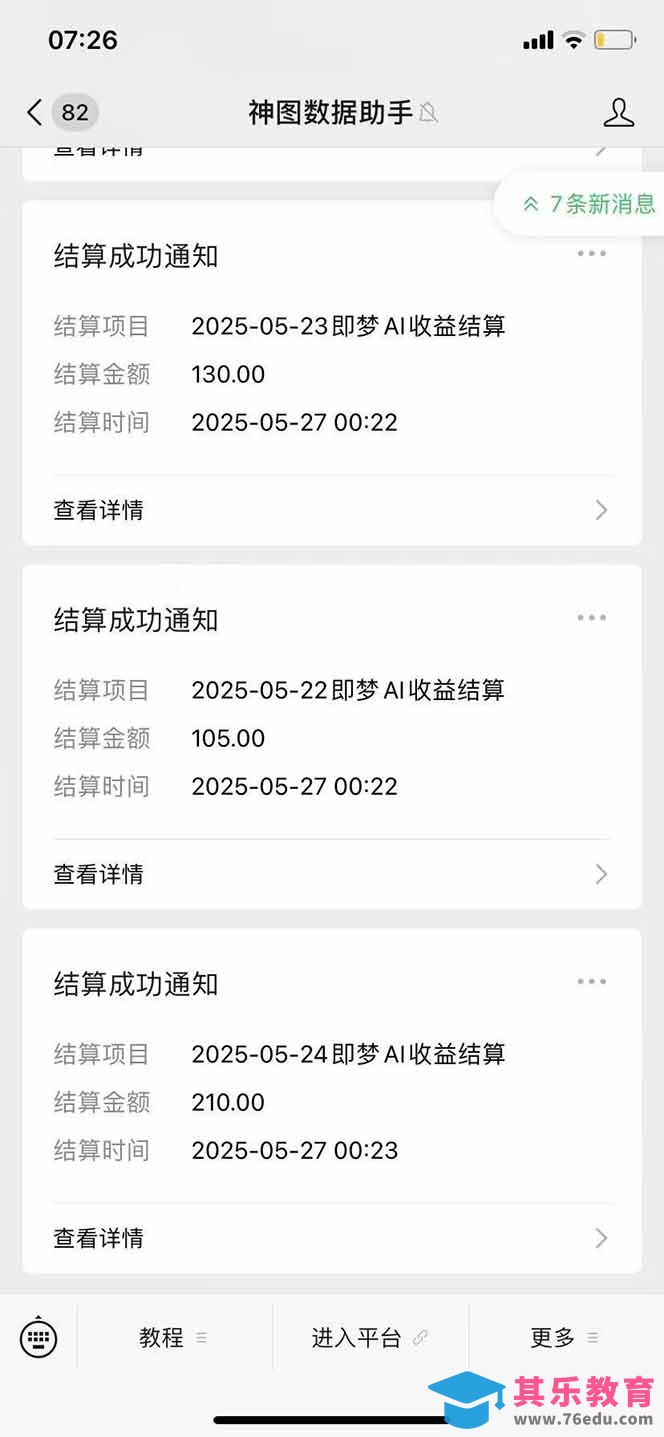
Task: Open options for the 2025-05-23 settlement card
Action: coord(591,254)
